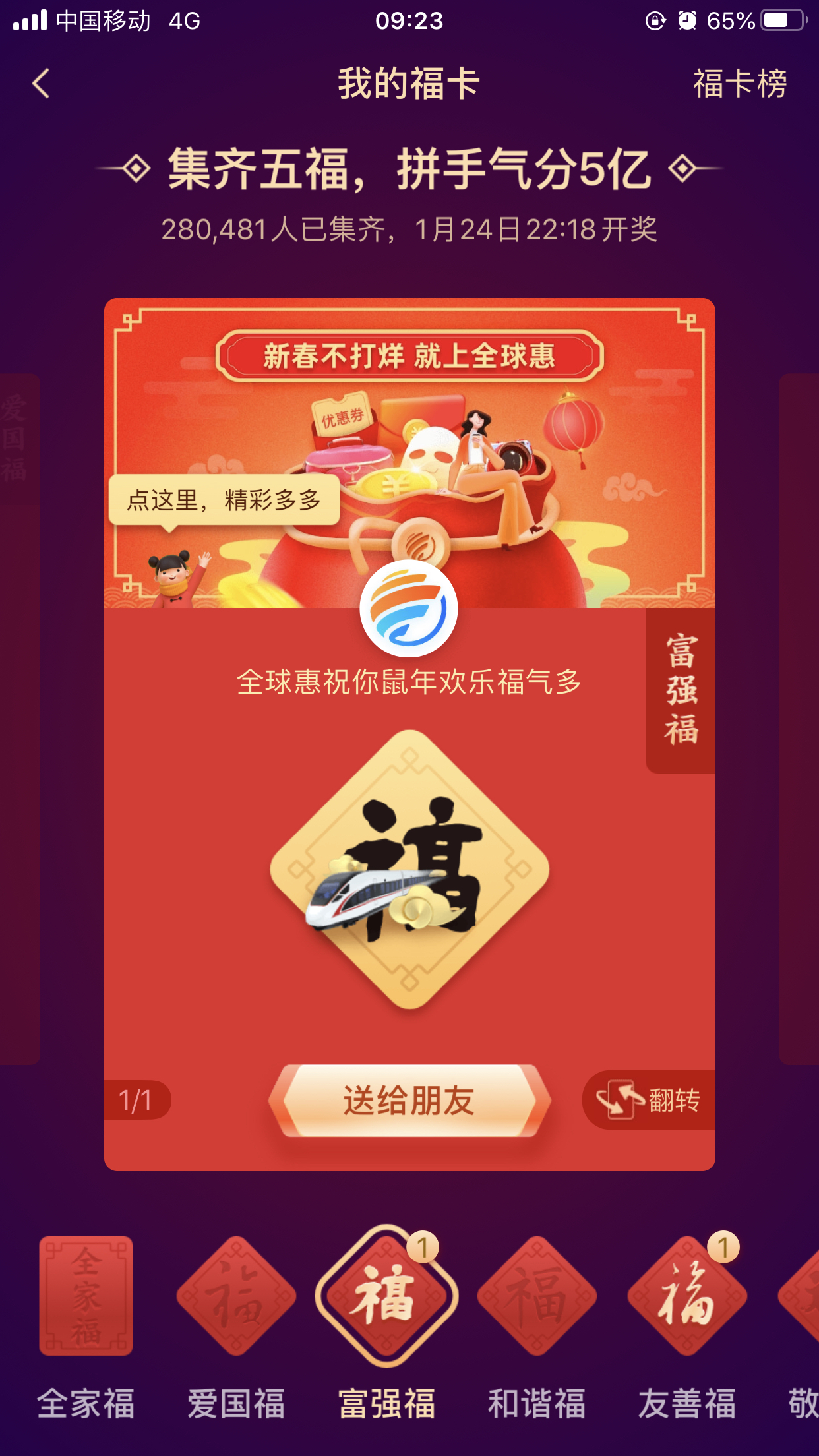Tap 送给朋友 to gift the card
The height and width of the screenshot is (1456, 819).
(x=409, y=1101)
